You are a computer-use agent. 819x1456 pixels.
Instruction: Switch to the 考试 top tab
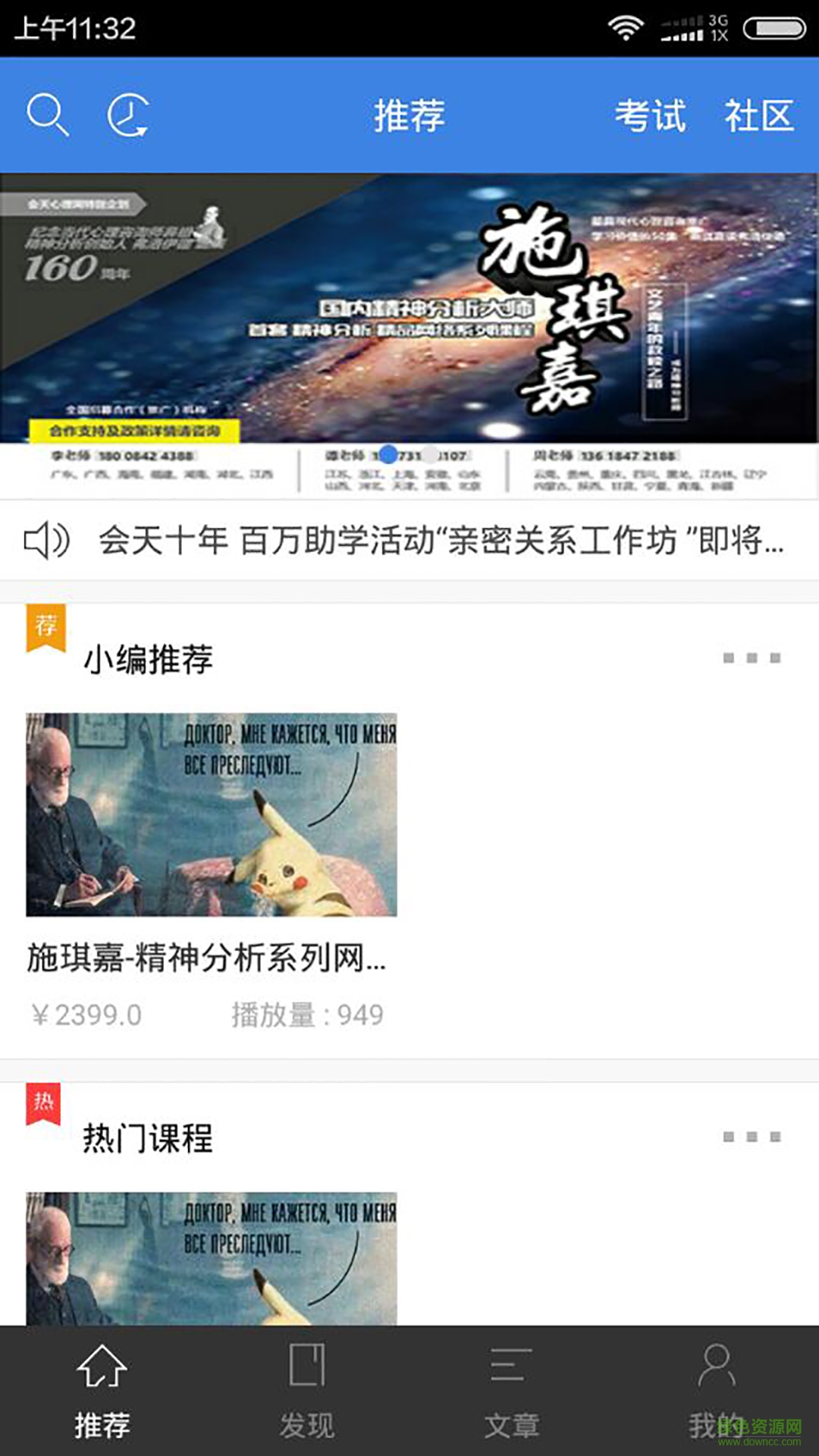tap(650, 116)
